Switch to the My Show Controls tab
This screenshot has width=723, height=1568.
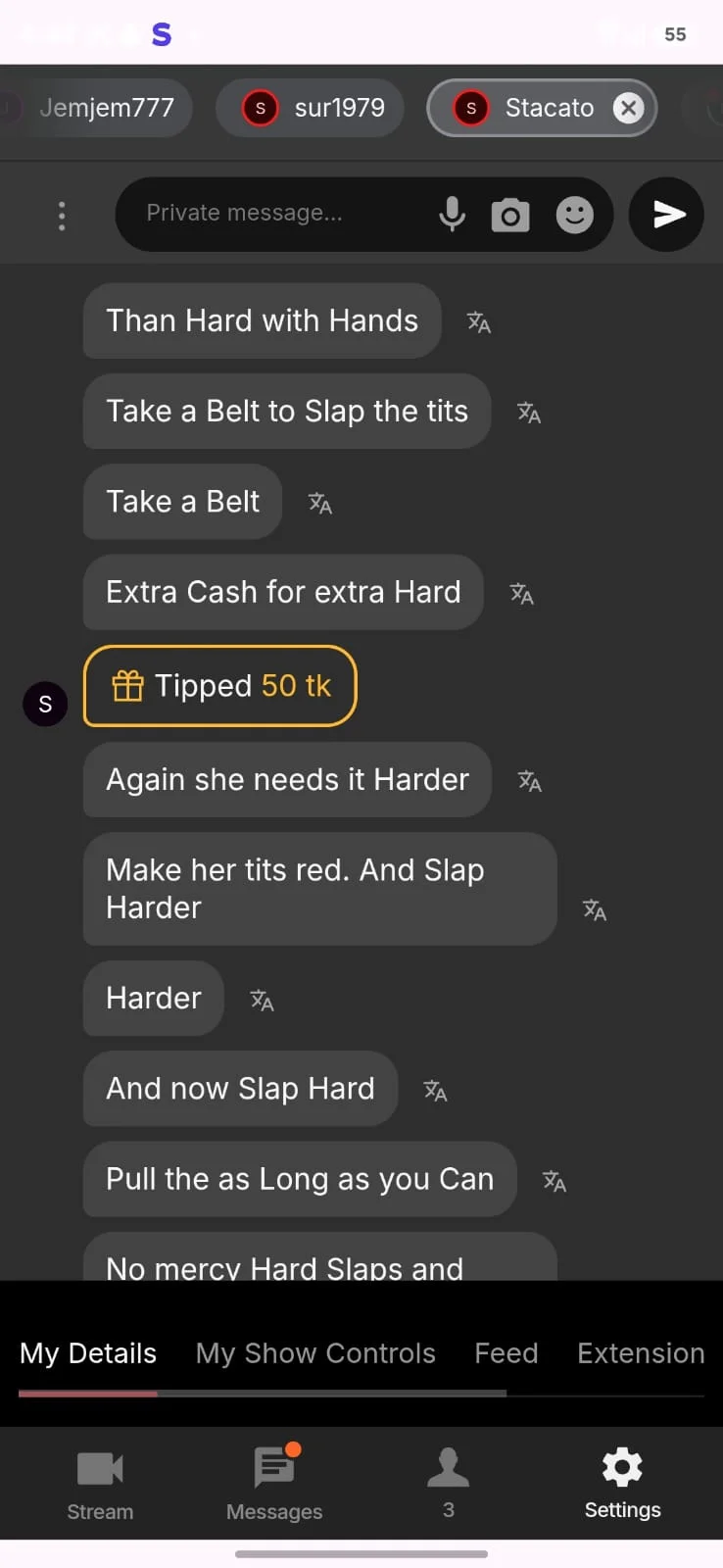(315, 1353)
